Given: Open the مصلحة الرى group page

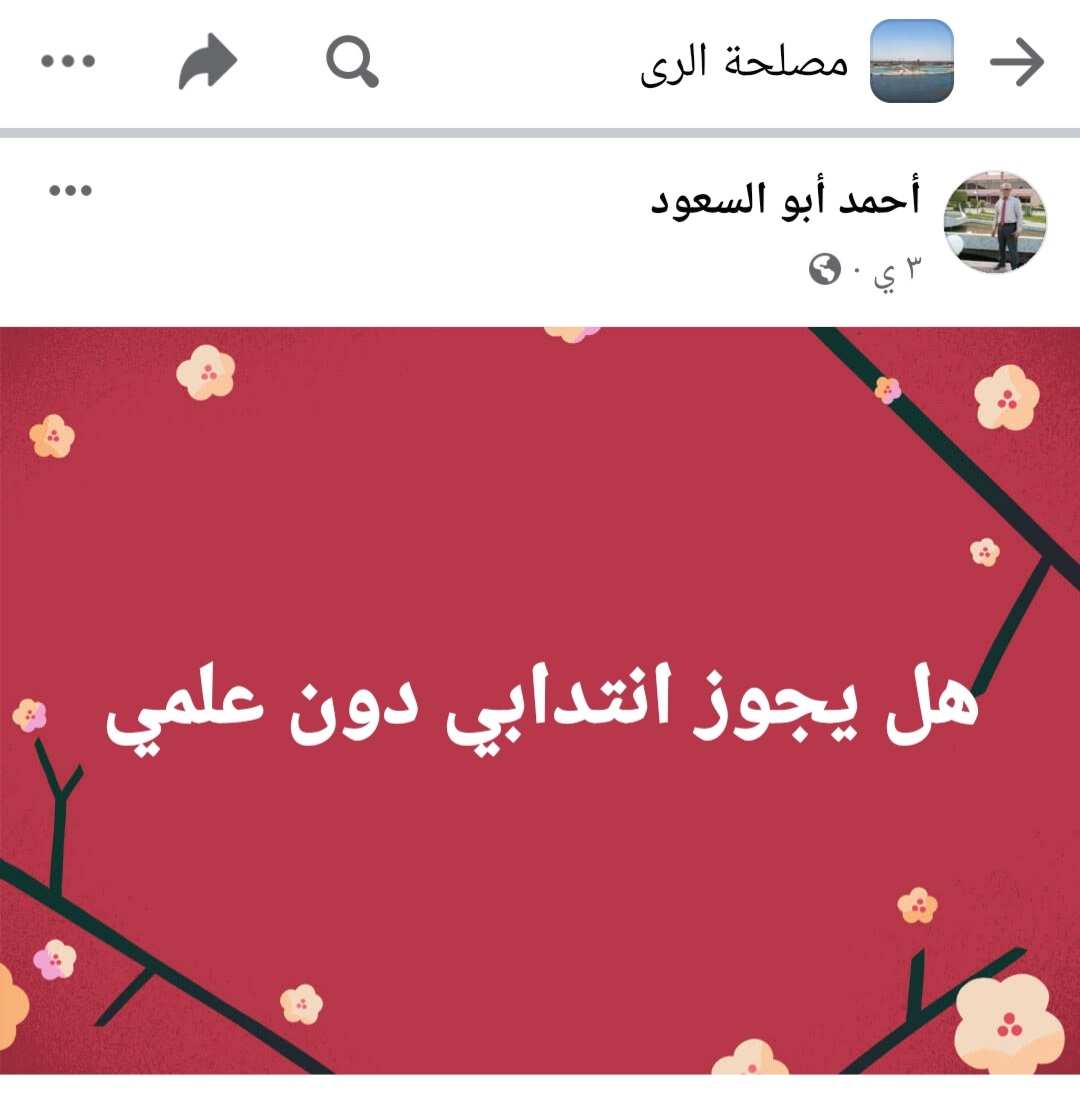Looking at the screenshot, I should [744, 63].
